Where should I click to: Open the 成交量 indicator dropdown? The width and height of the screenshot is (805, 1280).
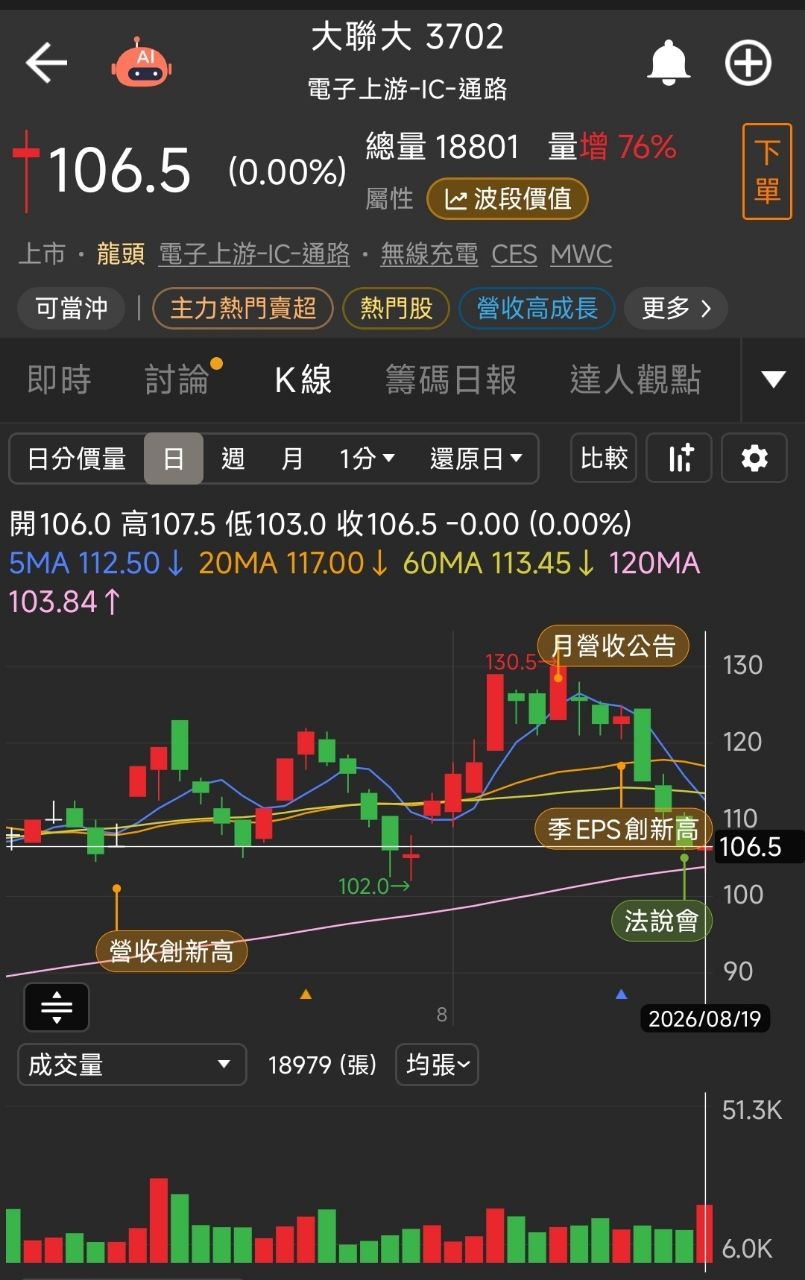point(131,1065)
